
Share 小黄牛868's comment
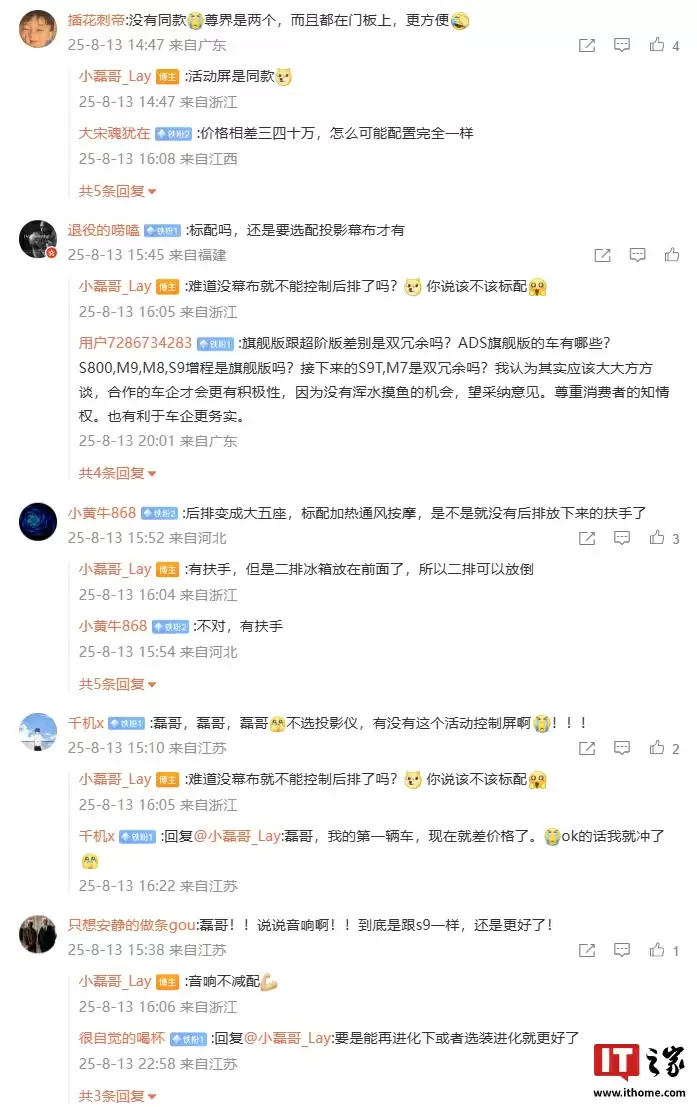coord(587,538)
